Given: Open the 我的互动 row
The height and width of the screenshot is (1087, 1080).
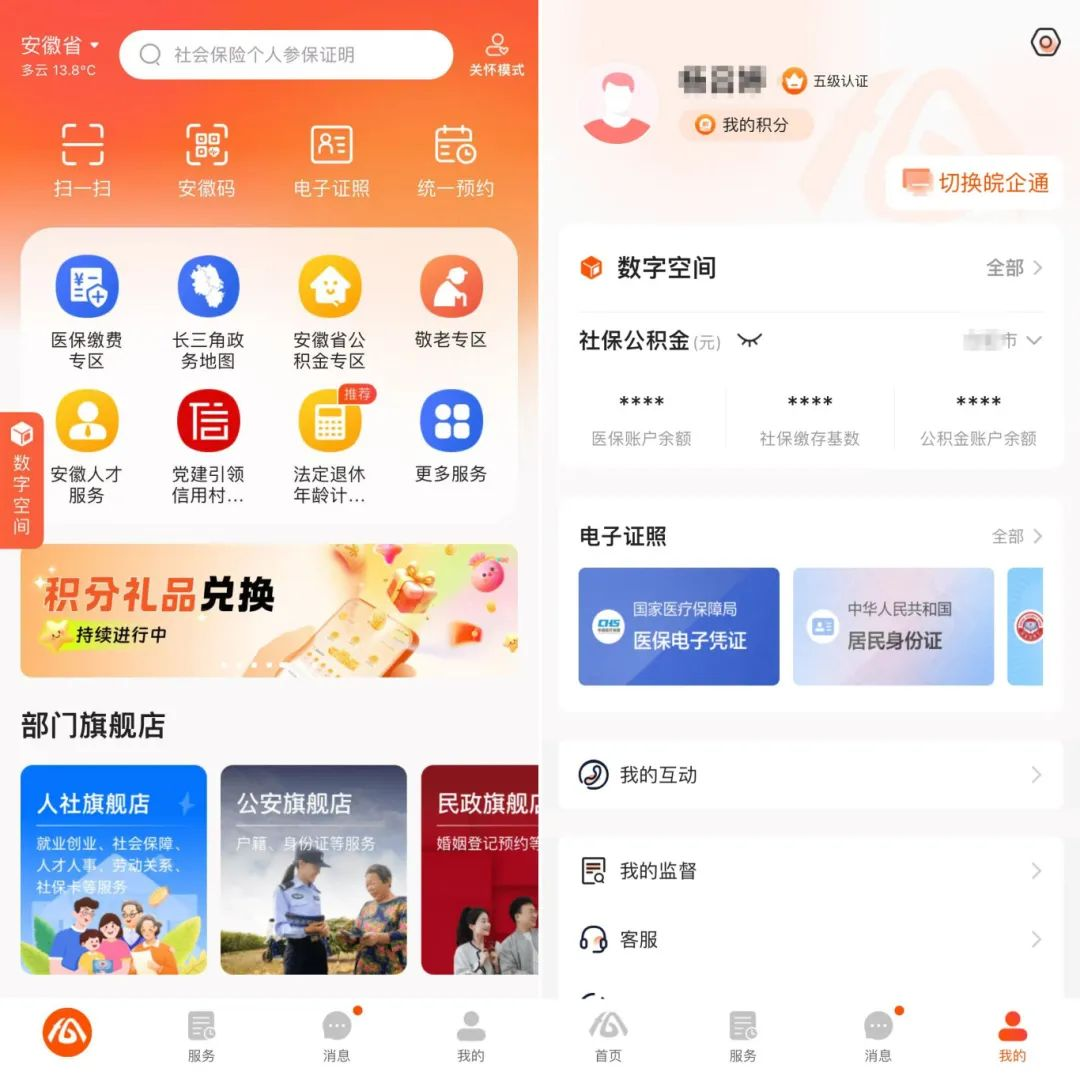Looking at the screenshot, I should tap(810, 775).
